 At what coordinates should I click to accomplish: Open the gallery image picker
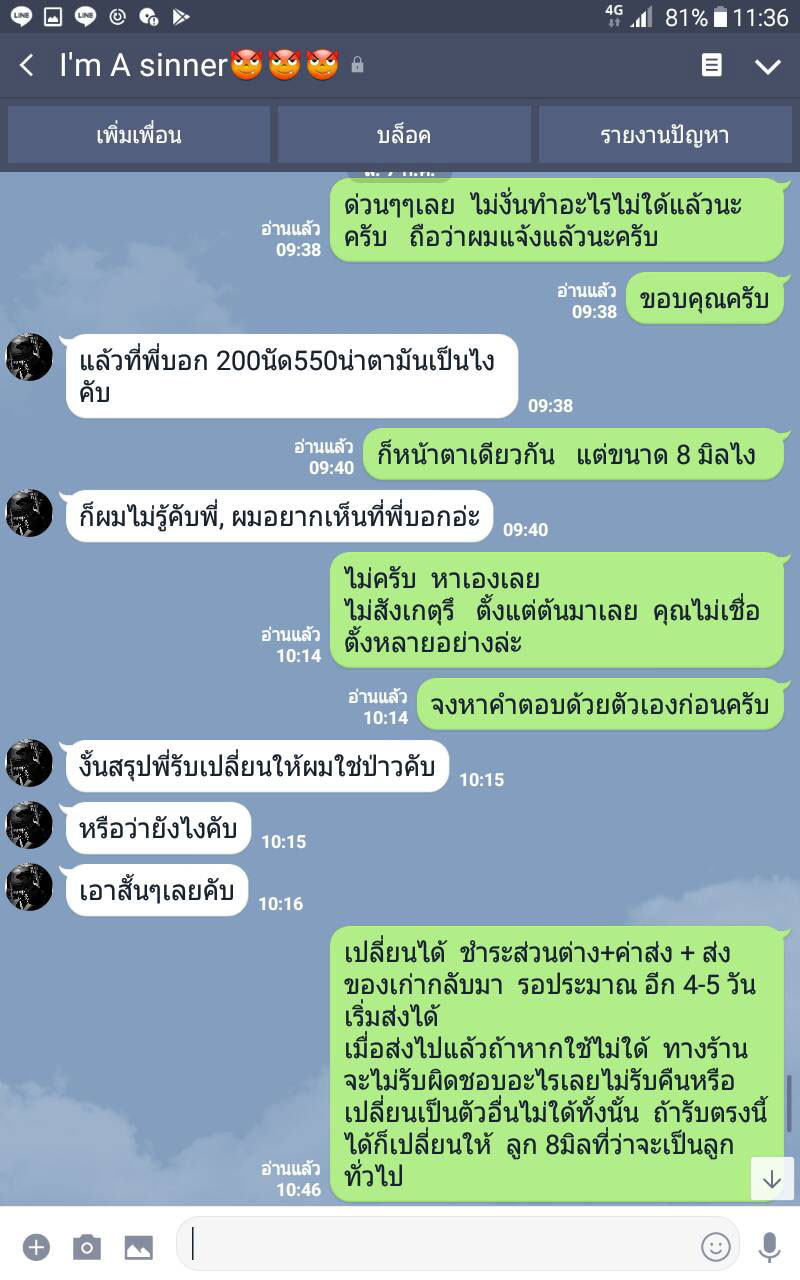pos(138,1246)
